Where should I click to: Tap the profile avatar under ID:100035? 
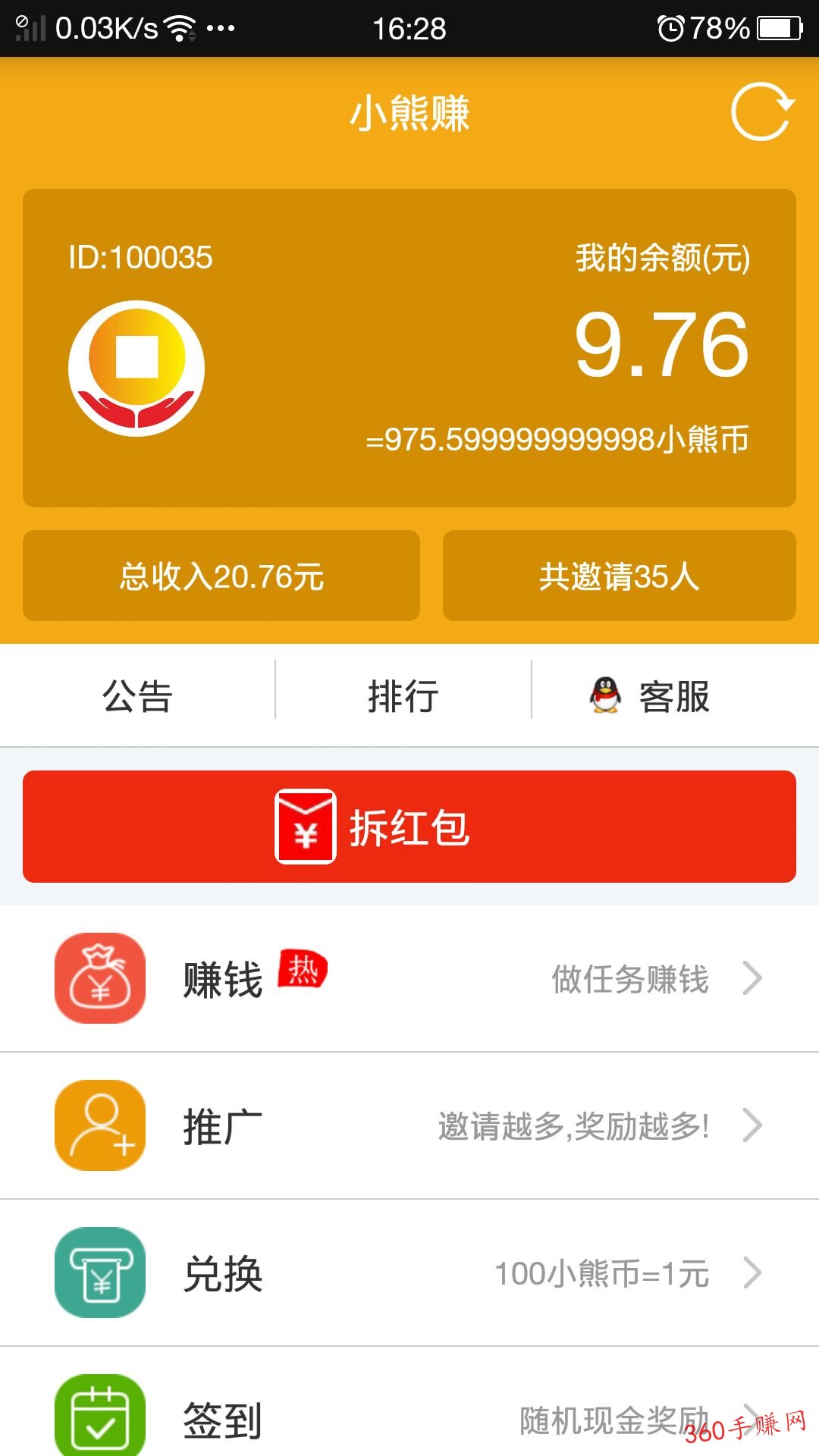136,369
